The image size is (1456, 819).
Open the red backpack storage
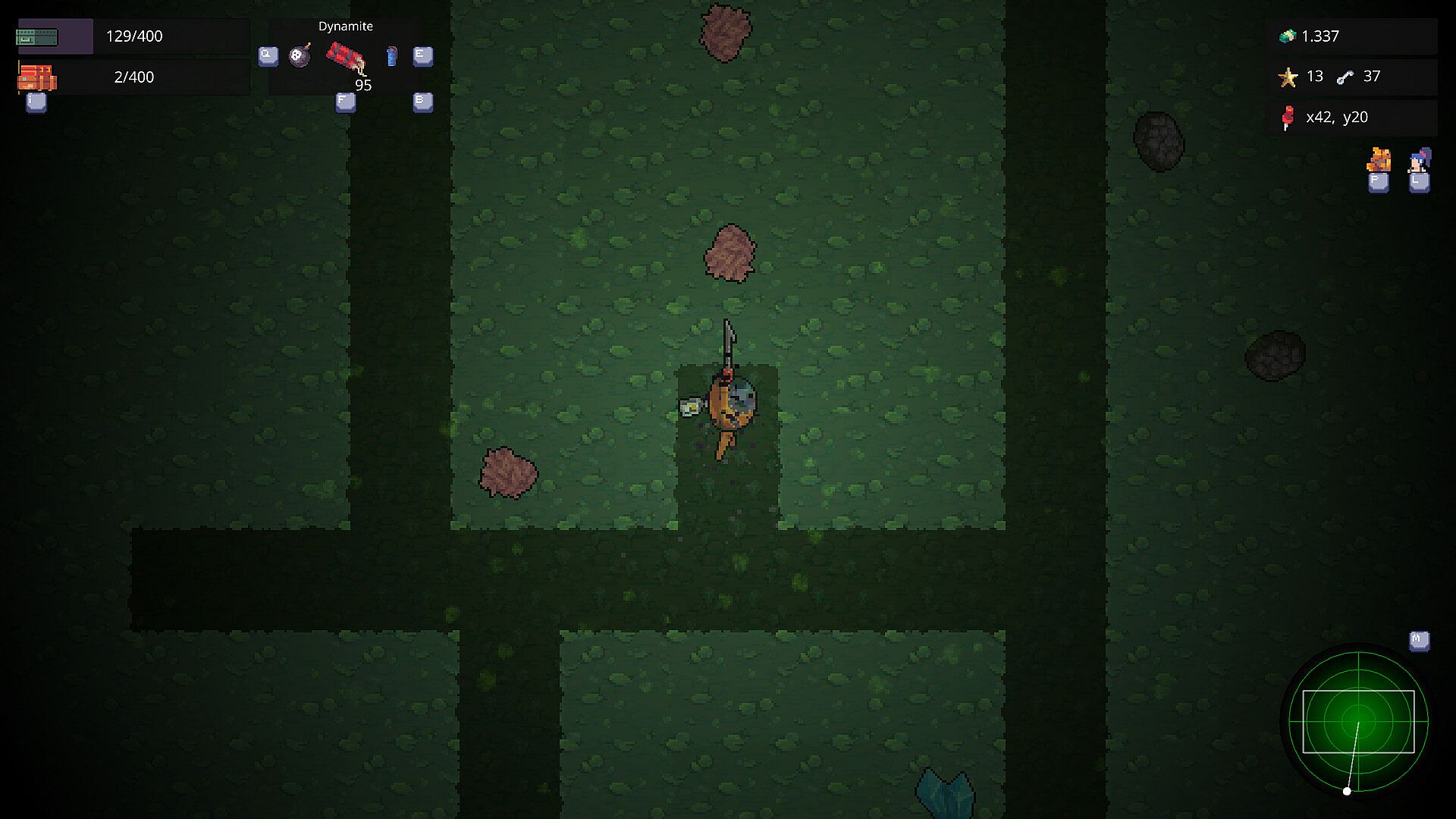pos(36,77)
